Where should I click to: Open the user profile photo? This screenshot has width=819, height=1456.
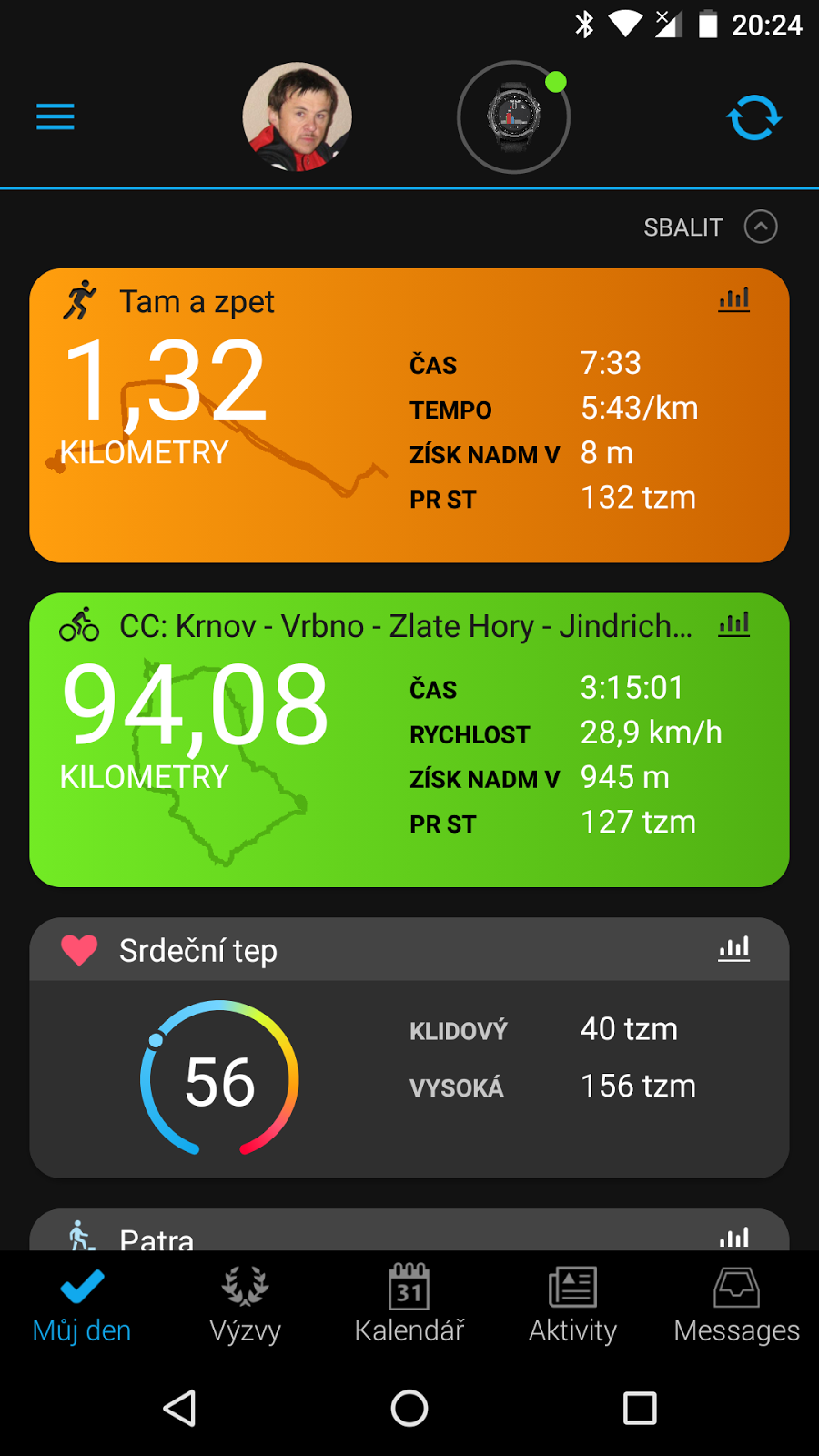(x=297, y=116)
